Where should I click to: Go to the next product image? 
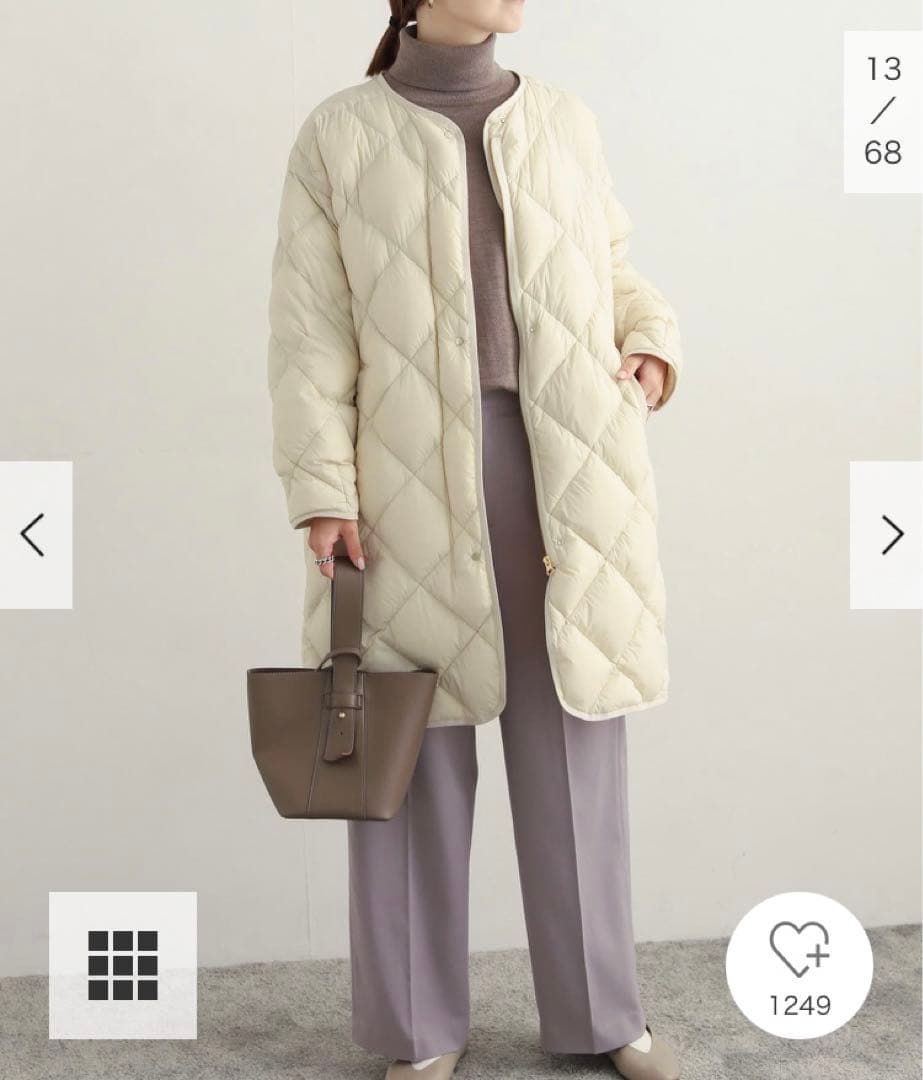(x=888, y=535)
